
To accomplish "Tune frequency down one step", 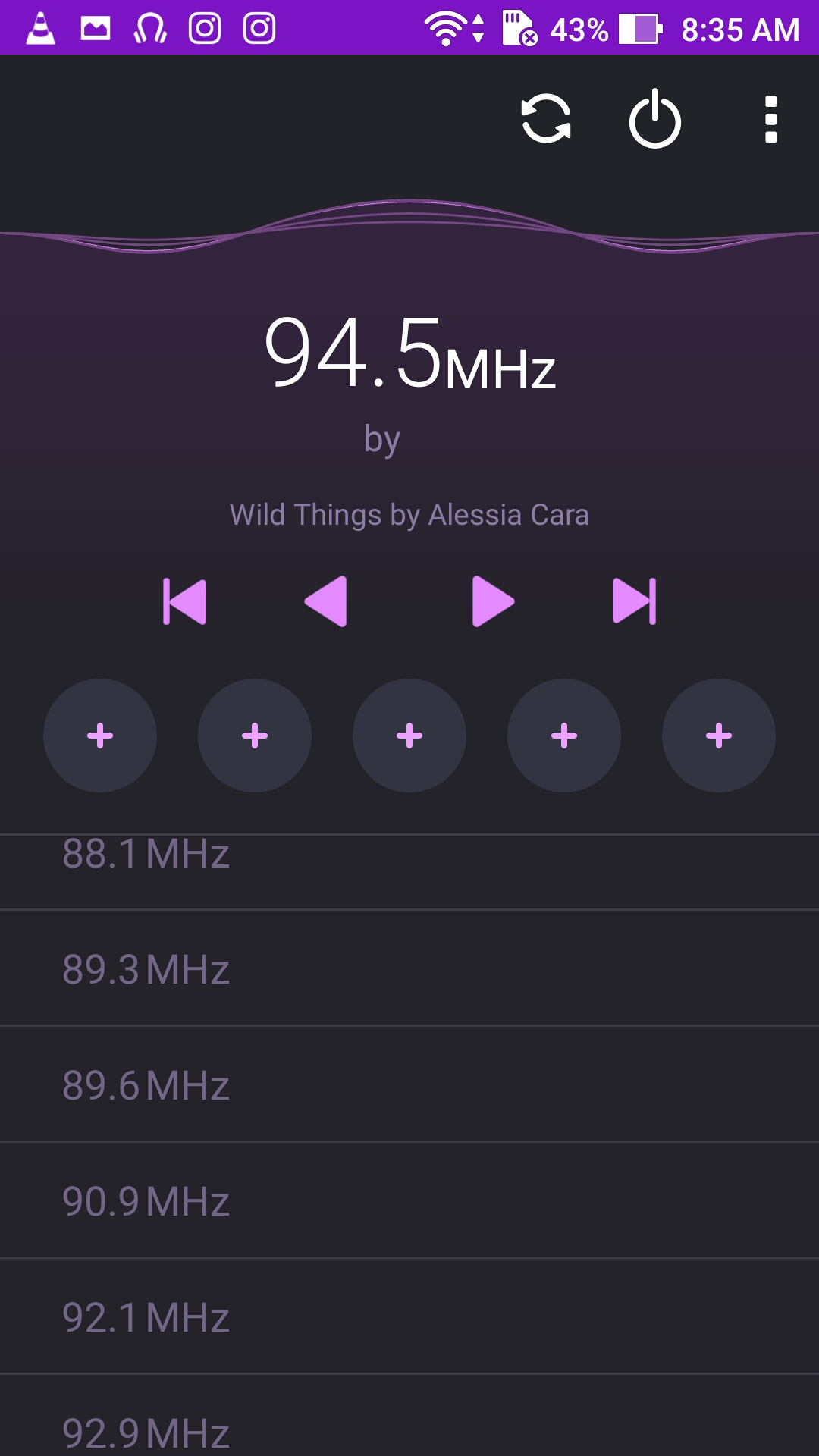I will pyautogui.click(x=326, y=601).
